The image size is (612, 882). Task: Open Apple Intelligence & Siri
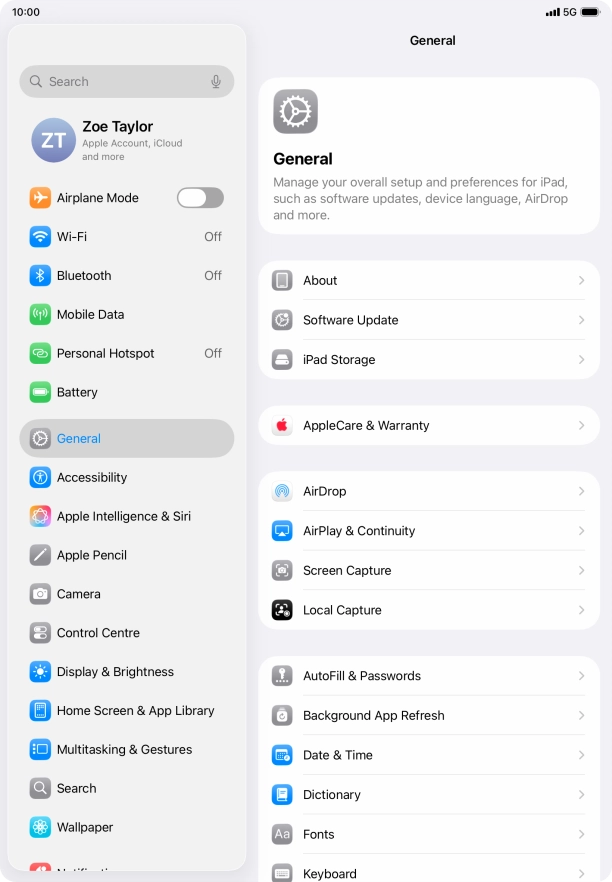click(127, 517)
